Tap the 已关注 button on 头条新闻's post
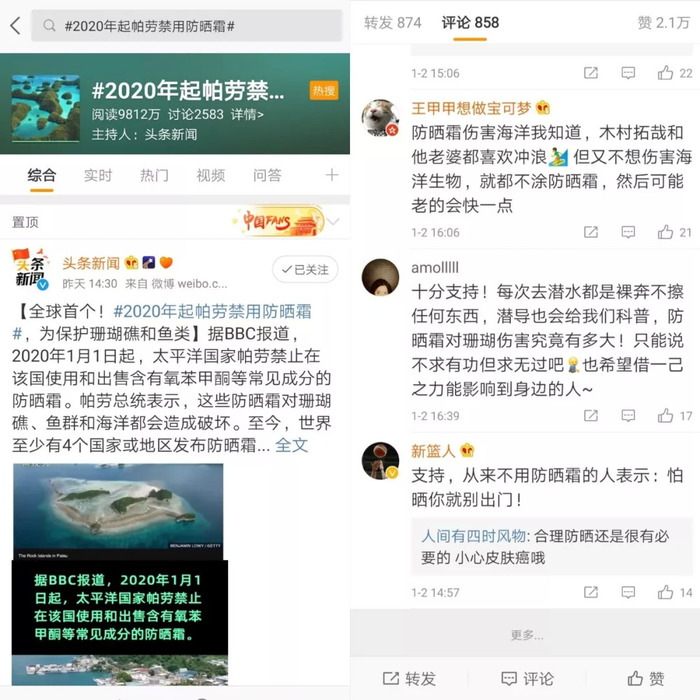 [304, 270]
